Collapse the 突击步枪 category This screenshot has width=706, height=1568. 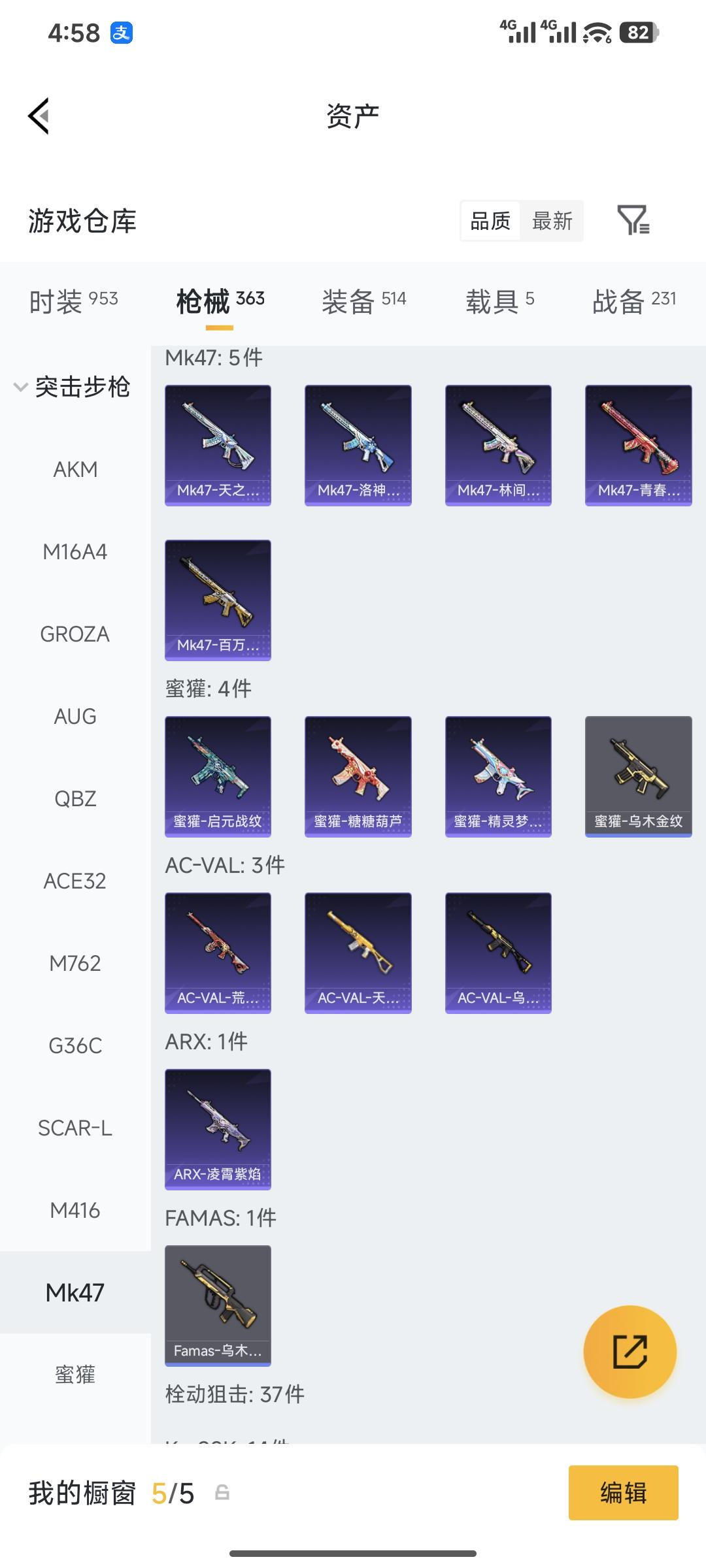72,387
